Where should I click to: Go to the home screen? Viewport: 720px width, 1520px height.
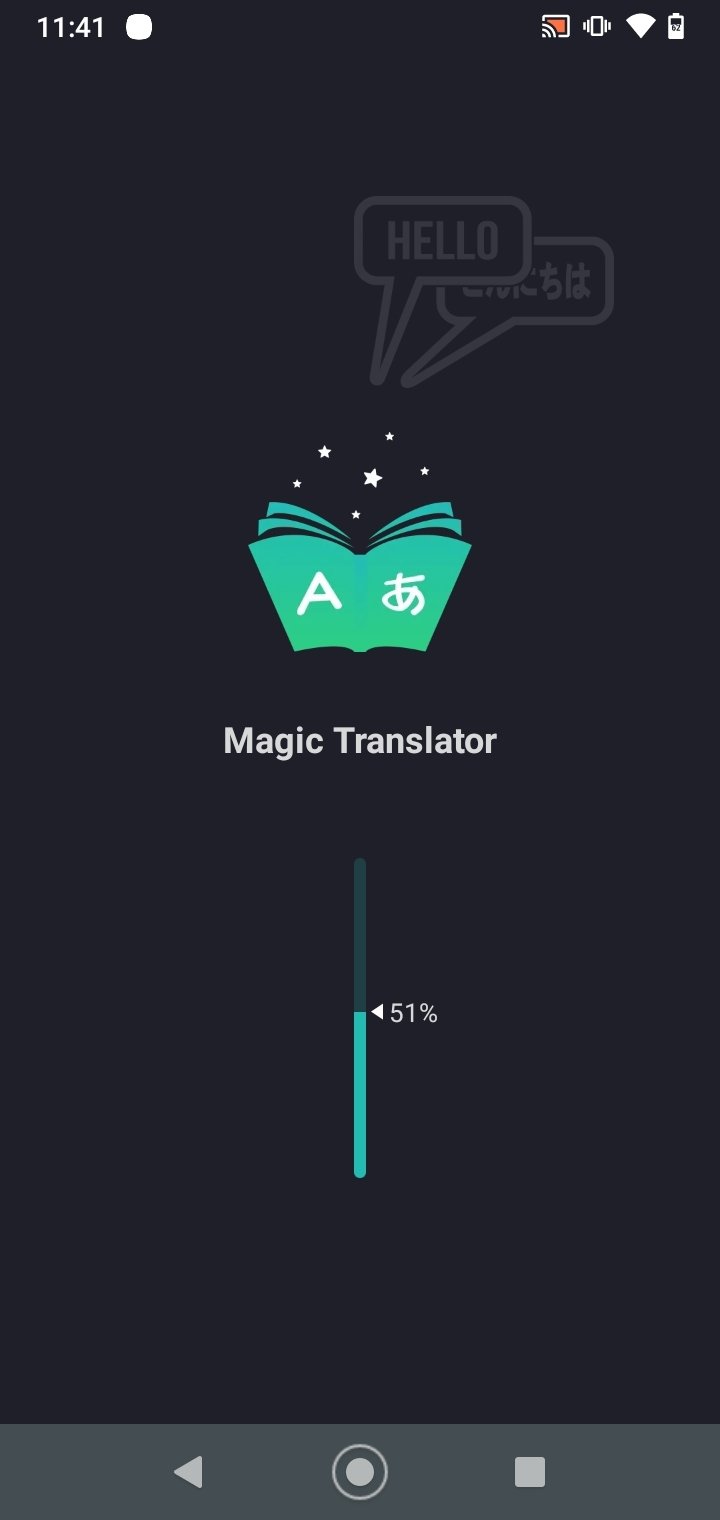(x=360, y=1472)
